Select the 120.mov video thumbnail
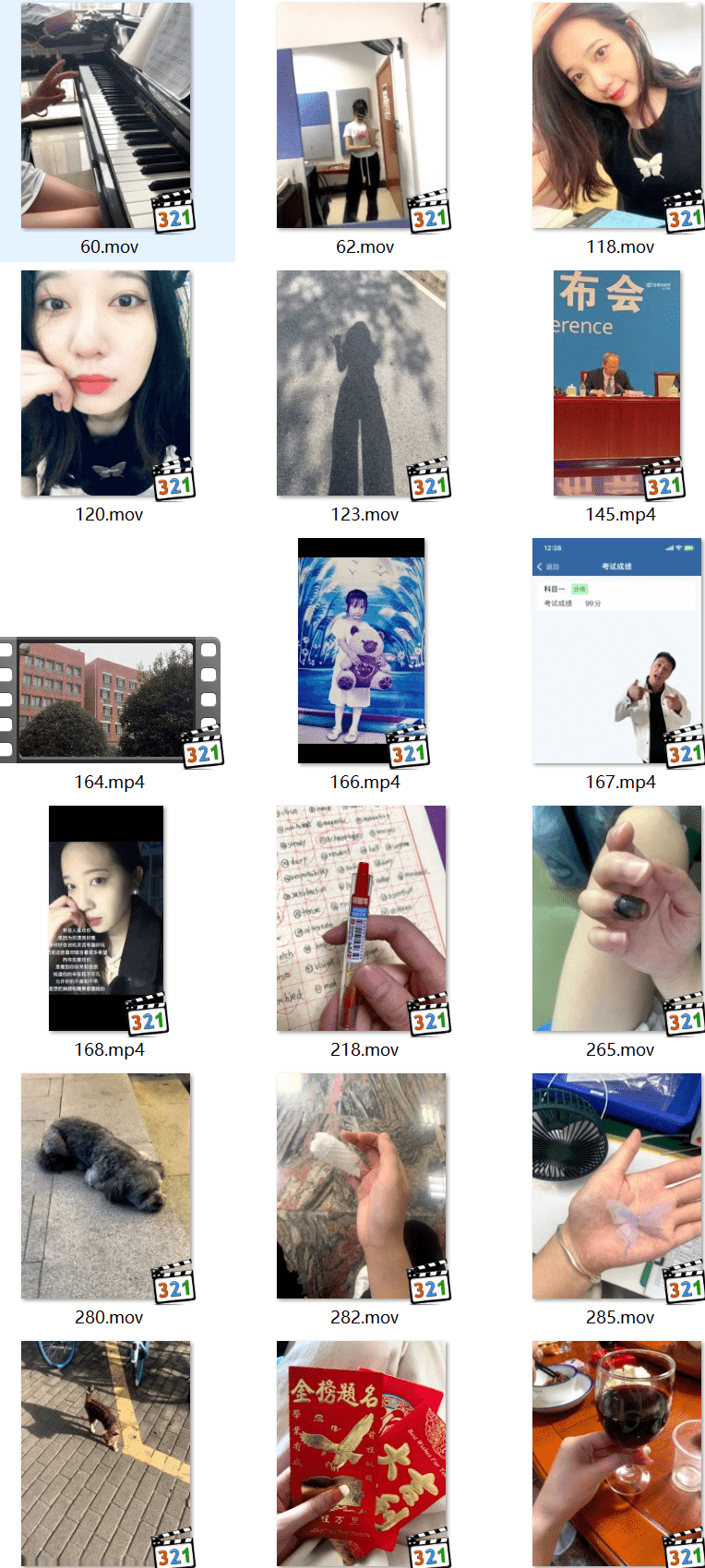This screenshot has height=1568, width=705. coord(106,383)
